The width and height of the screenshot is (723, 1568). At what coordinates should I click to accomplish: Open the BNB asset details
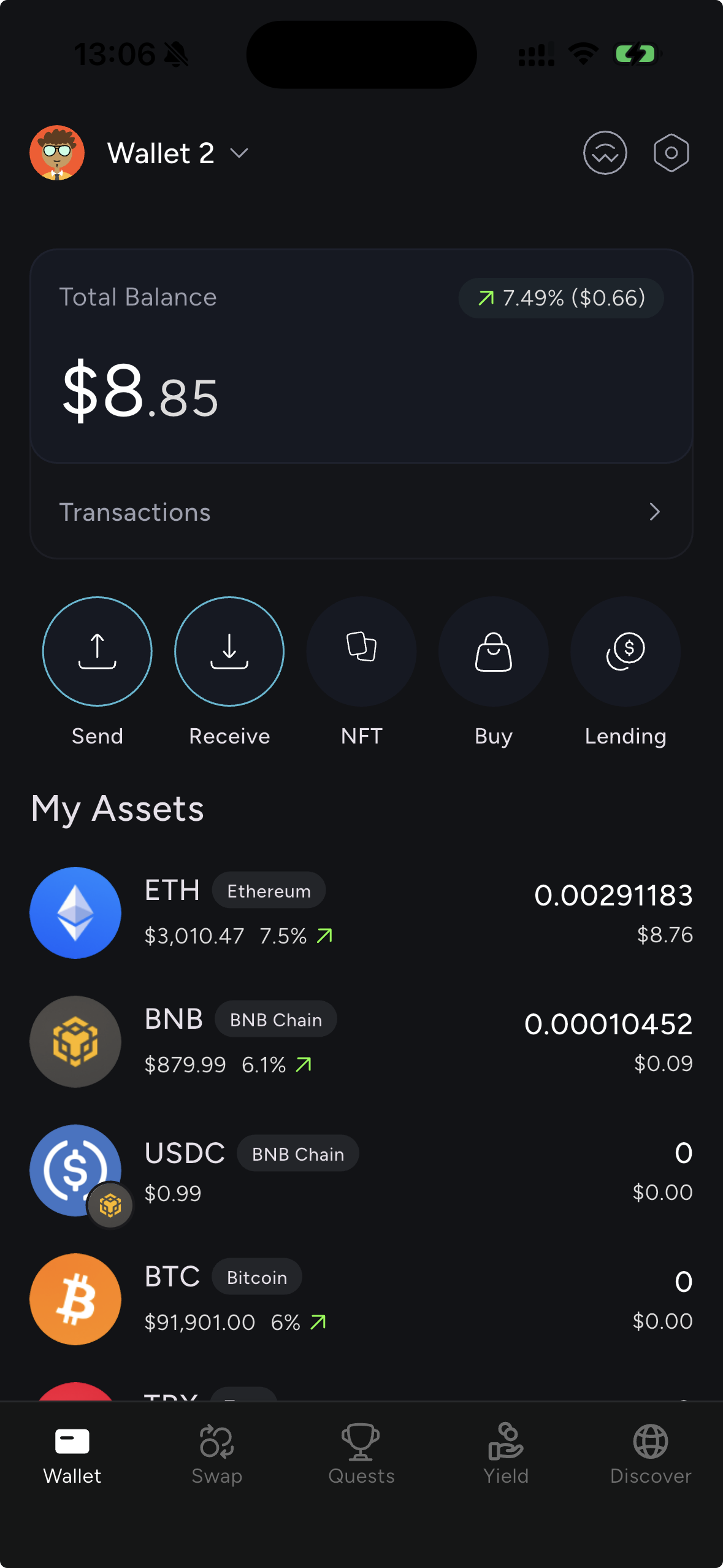361,1042
